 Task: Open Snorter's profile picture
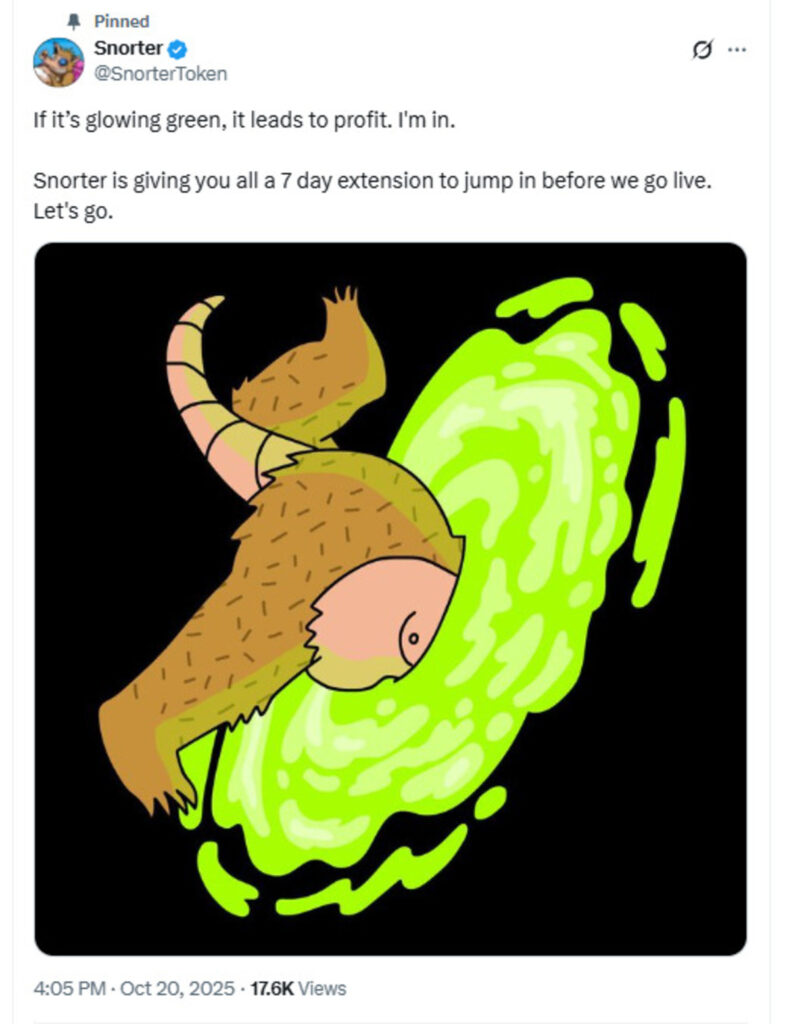58,62
